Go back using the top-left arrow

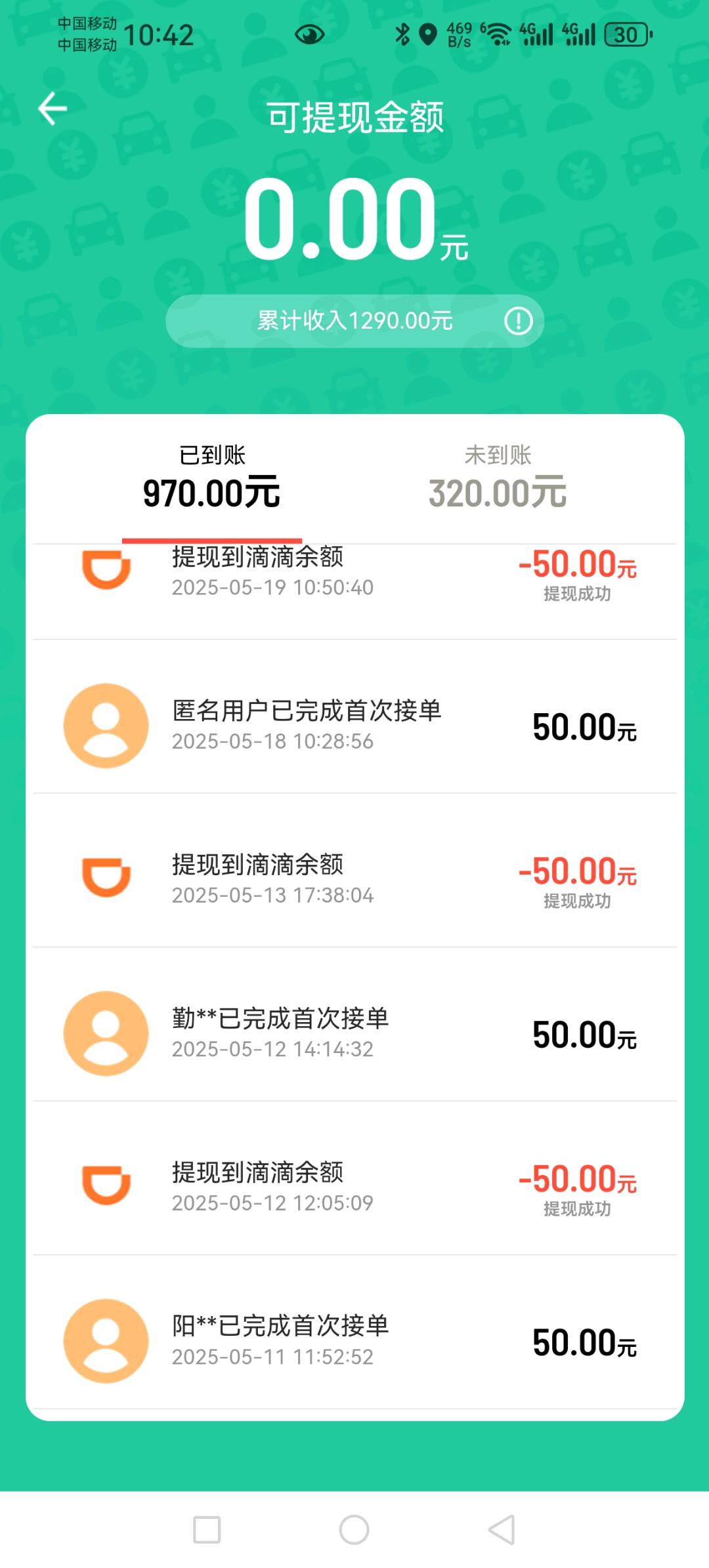click(53, 109)
